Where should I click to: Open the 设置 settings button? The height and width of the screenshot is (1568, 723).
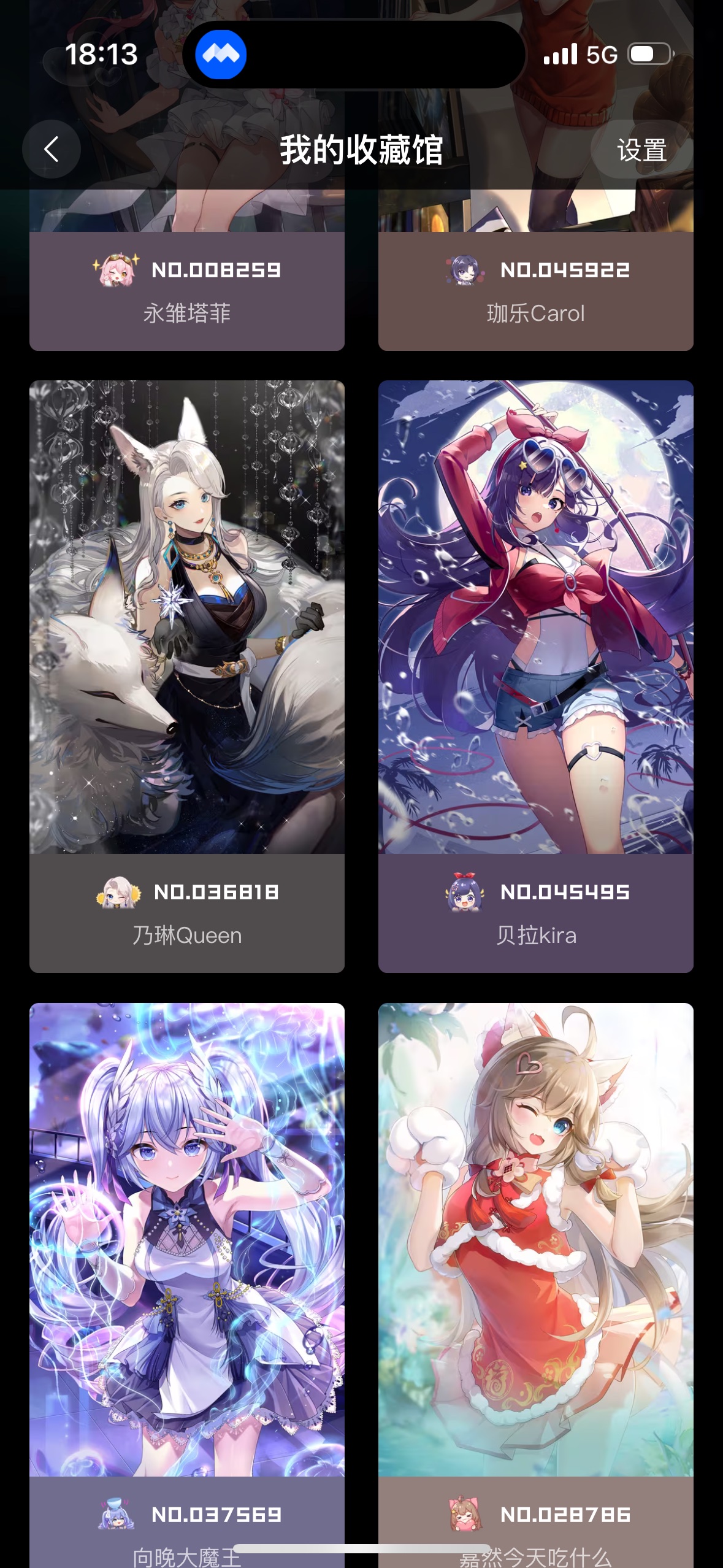coord(641,150)
